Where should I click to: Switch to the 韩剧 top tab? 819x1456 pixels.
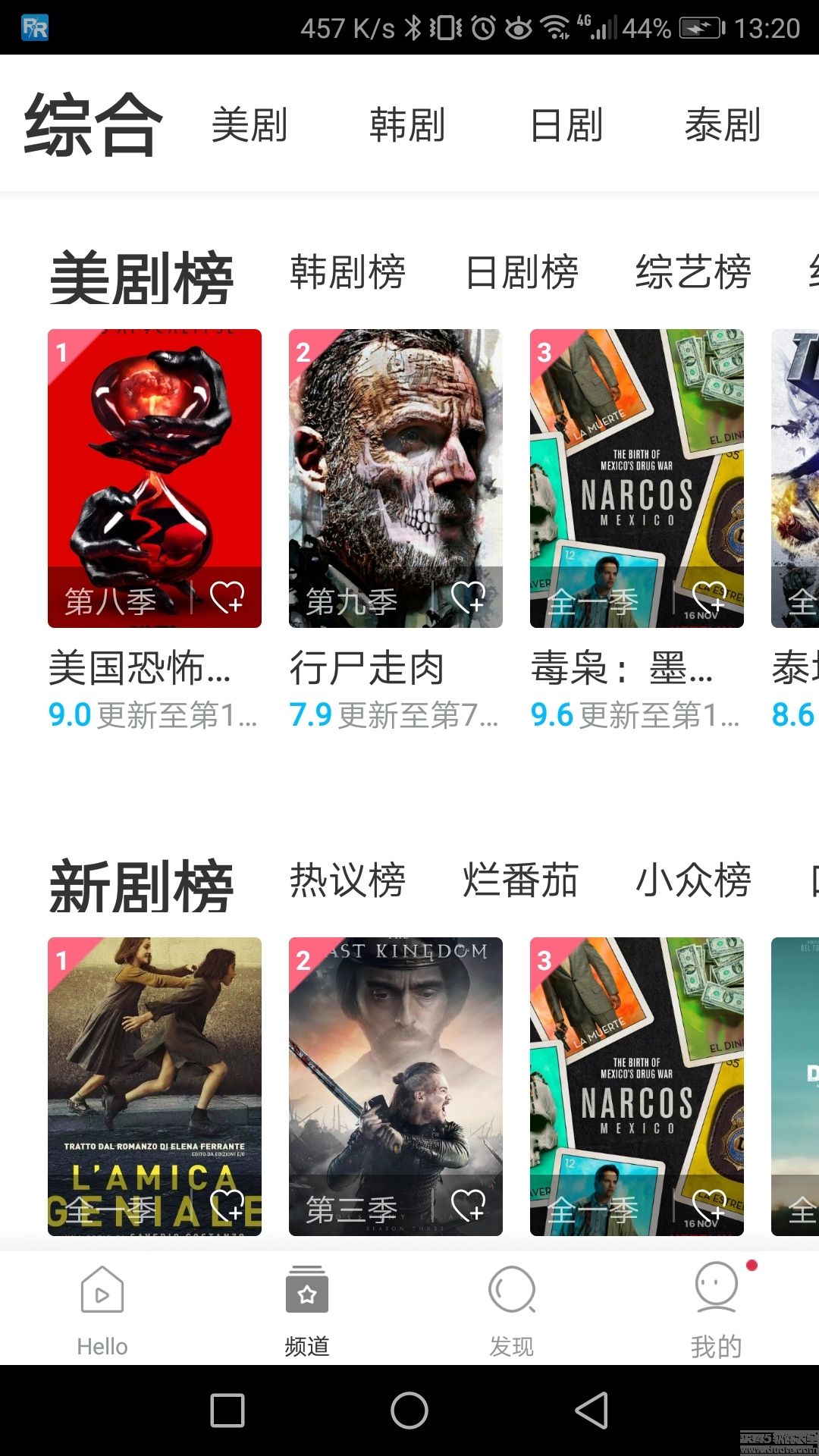407,126
